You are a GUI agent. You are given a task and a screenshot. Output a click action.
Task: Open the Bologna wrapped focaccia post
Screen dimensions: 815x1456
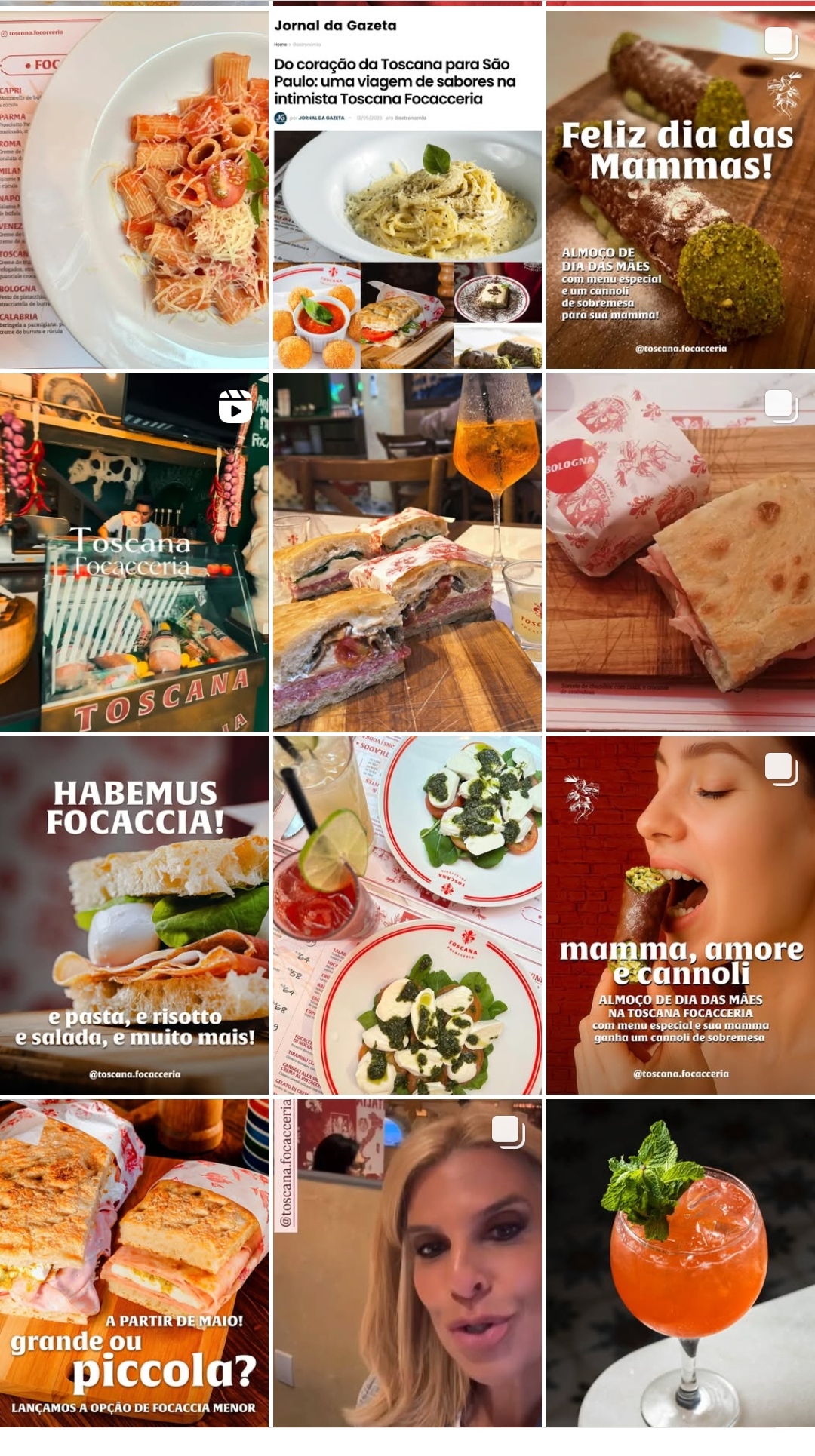[x=680, y=552]
